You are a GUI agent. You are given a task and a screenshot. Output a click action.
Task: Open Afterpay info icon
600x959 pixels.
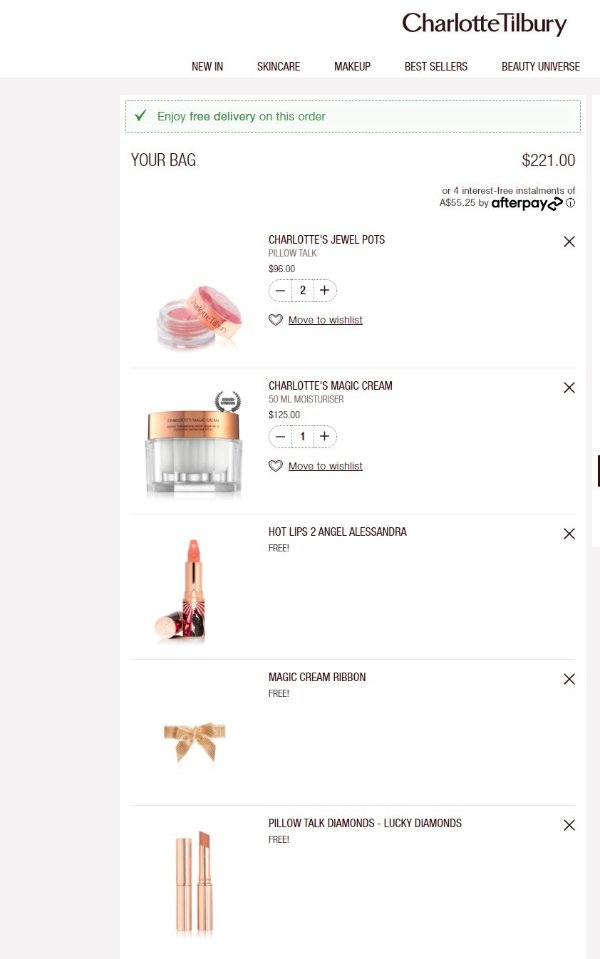coord(570,203)
